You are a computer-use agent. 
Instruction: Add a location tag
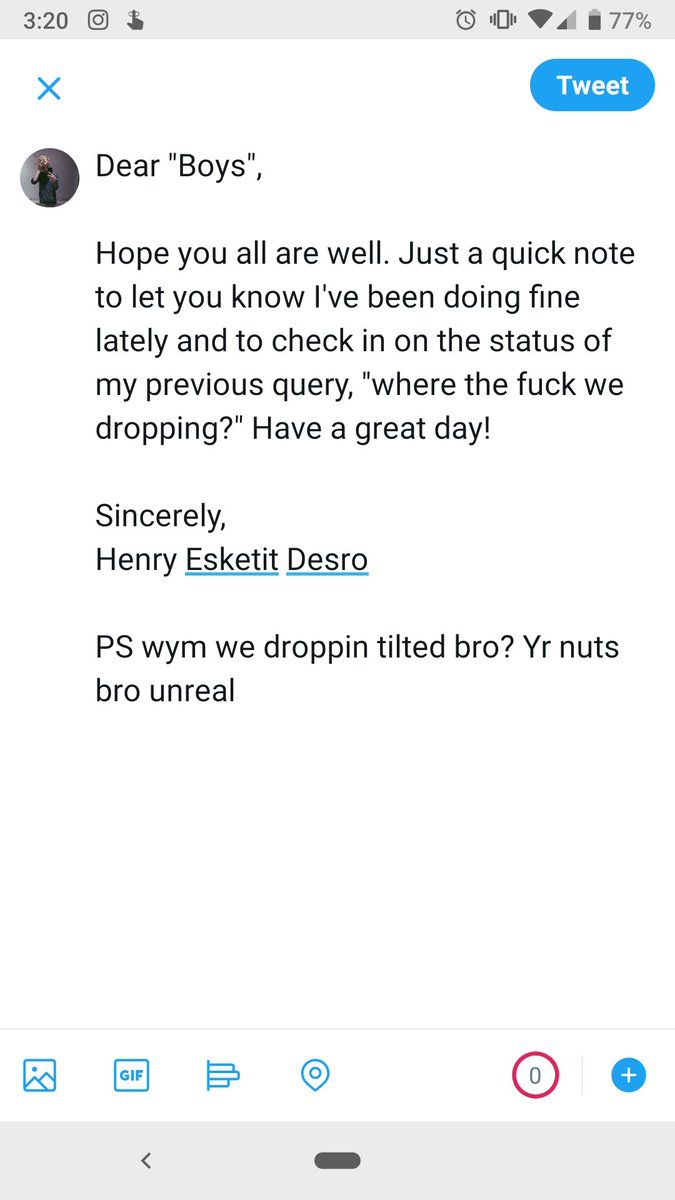click(315, 1076)
